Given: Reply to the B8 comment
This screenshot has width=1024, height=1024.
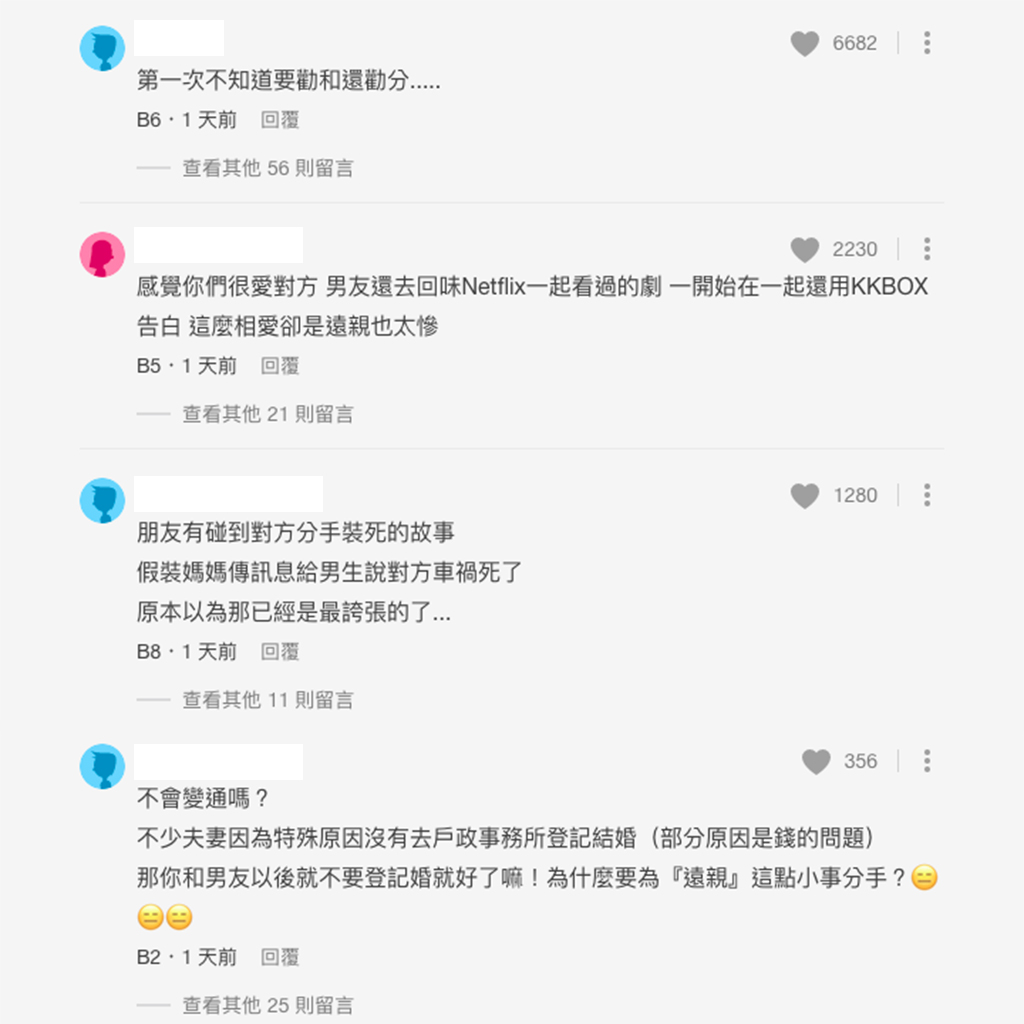Looking at the screenshot, I should [280, 652].
